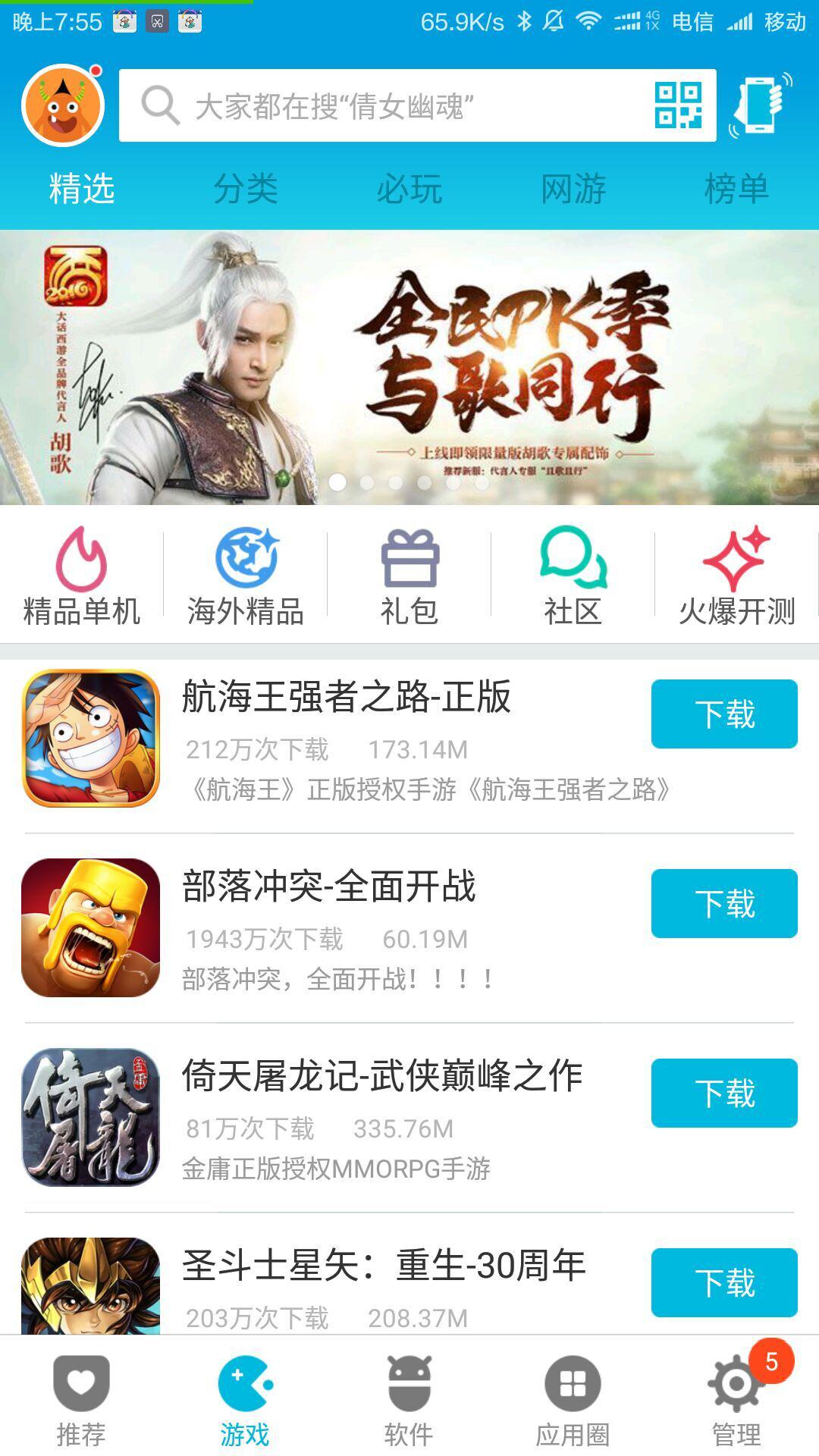Switch to the 分类 tab
Image resolution: width=819 pixels, height=1456 pixels.
tap(245, 189)
